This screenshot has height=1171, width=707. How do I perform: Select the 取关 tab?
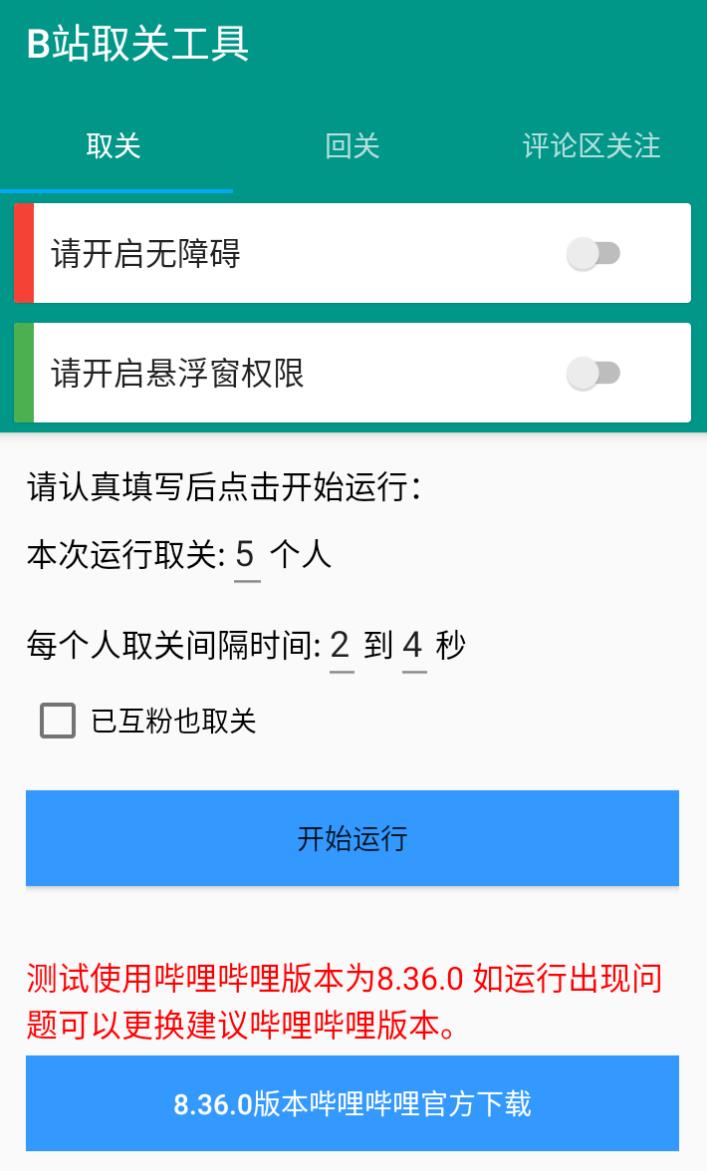(x=114, y=147)
